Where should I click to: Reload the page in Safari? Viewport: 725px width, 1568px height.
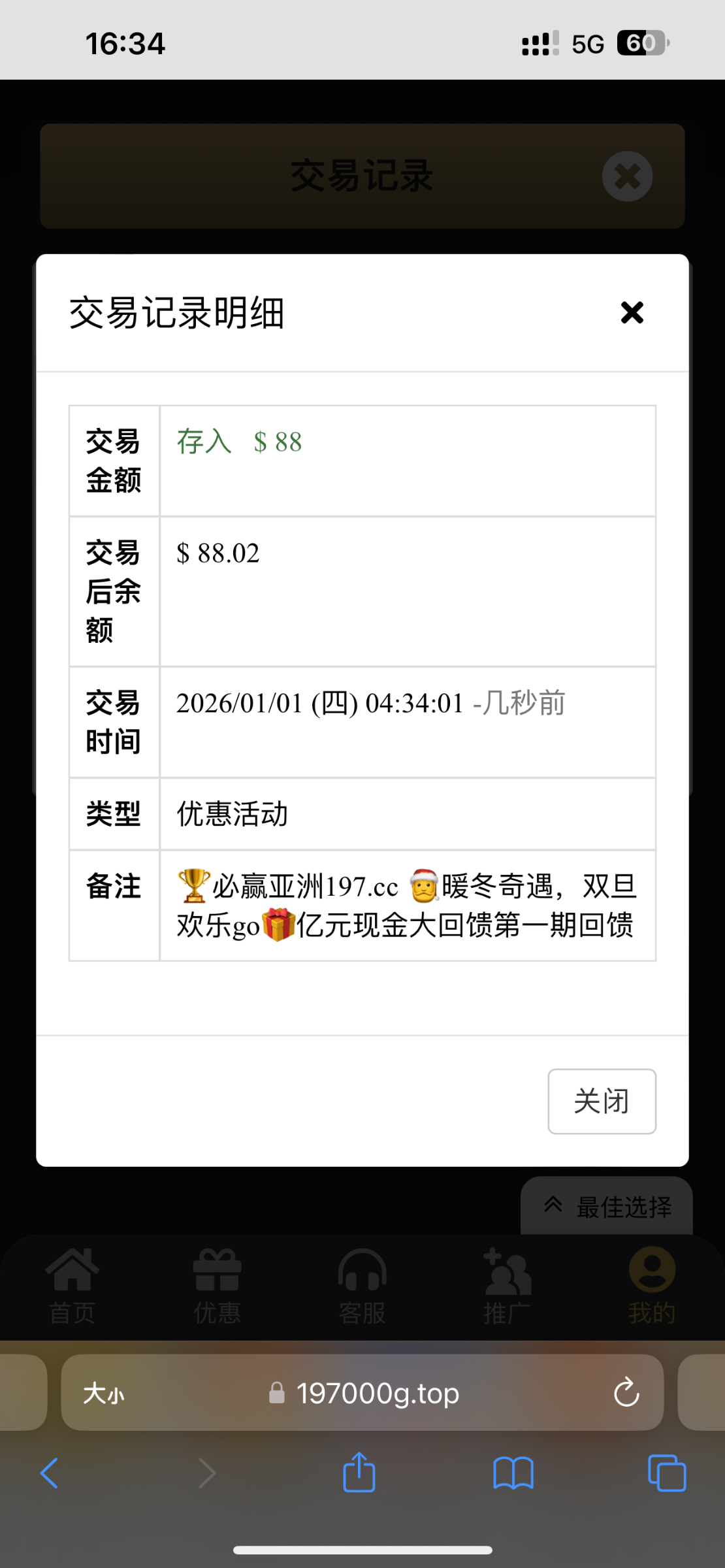(x=626, y=1392)
